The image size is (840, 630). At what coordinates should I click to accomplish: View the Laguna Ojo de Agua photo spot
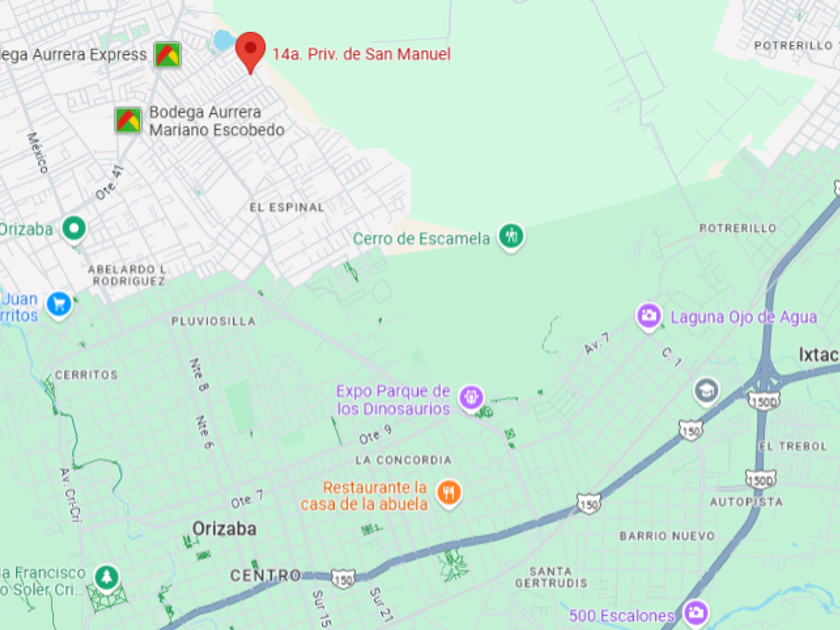[x=650, y=317]
